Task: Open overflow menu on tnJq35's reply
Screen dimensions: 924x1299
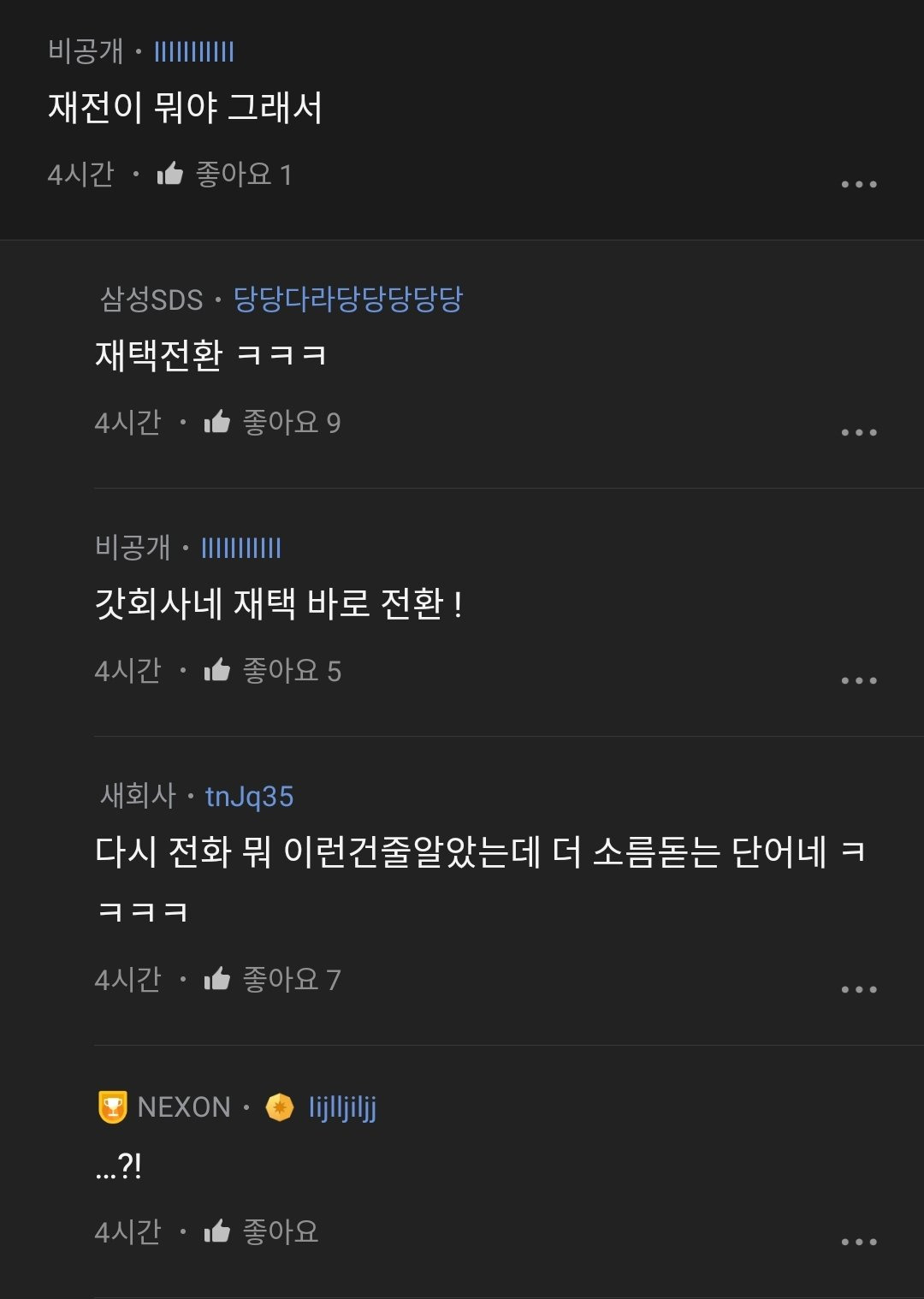Action: [x=858, y=989]
